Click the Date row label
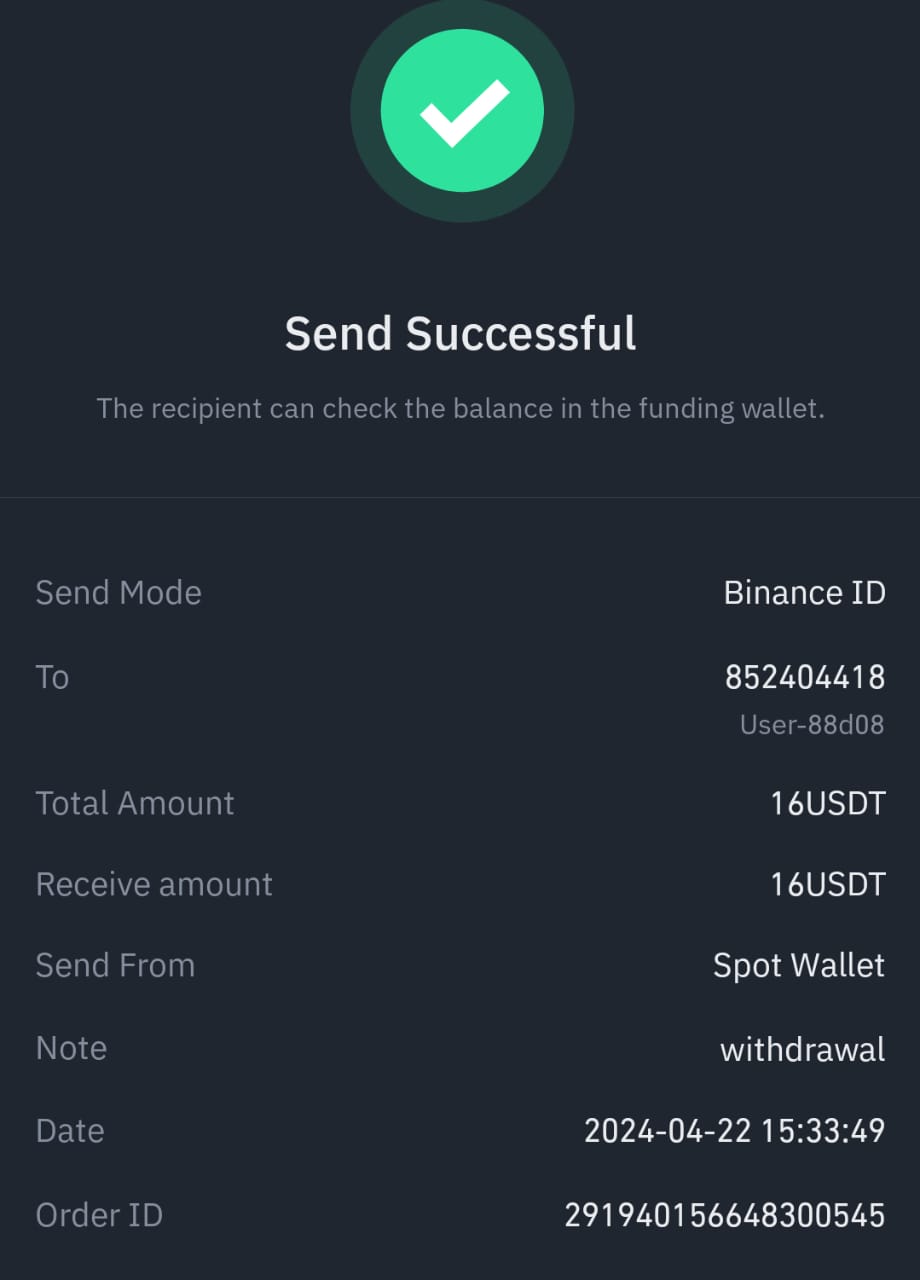 (x=70, y=1130)
